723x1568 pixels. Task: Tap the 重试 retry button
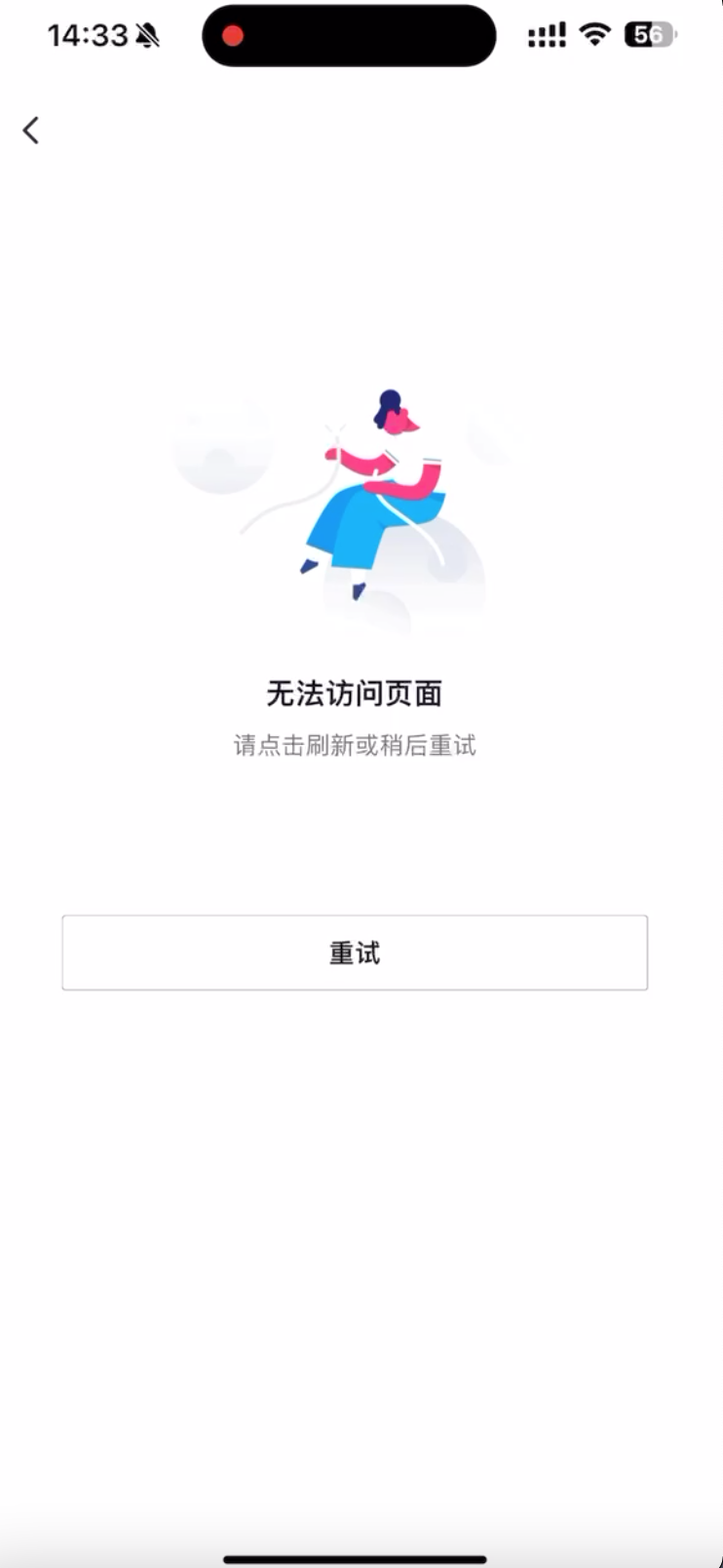(355, 952)
